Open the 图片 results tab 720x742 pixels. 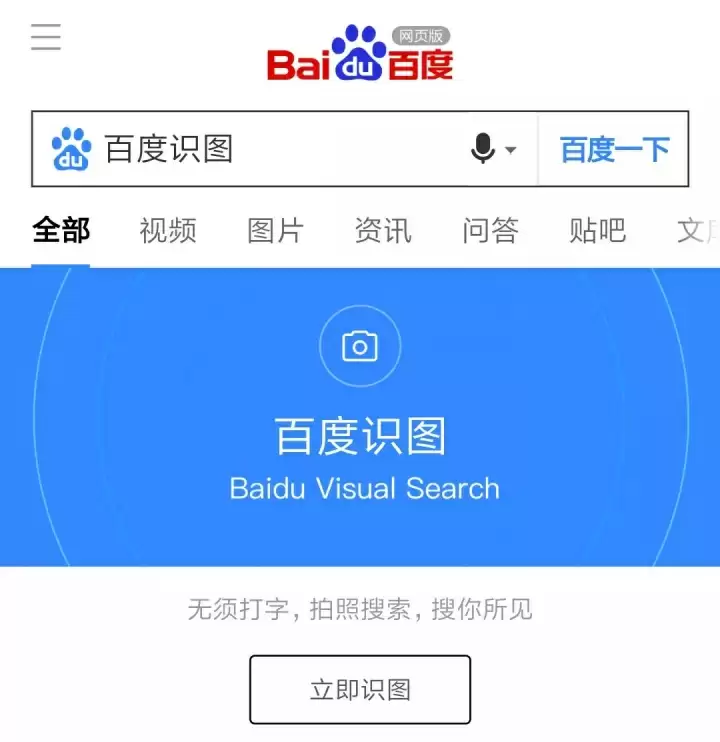pos(275,231)
